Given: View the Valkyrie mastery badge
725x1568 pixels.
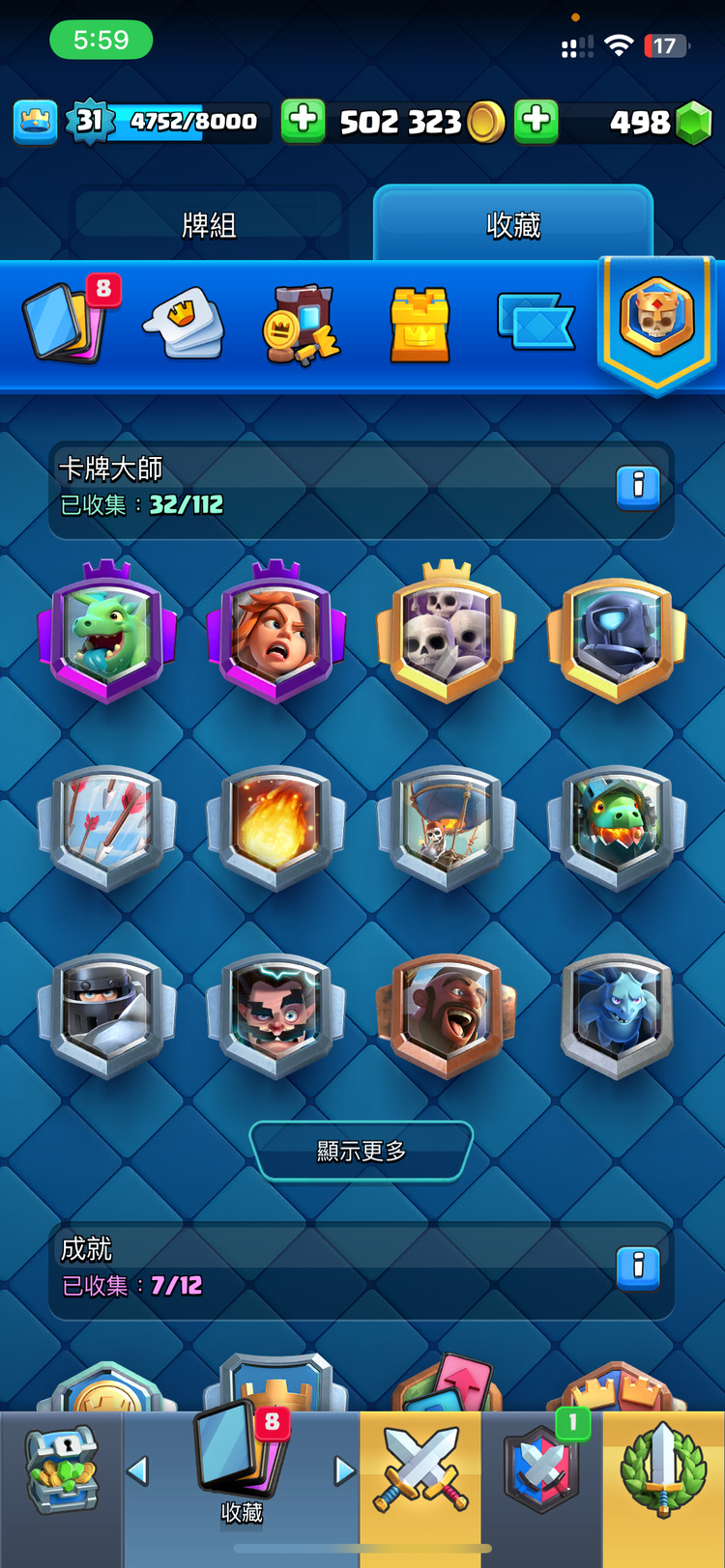Looking at the screenshot, I should coord(276,631).
